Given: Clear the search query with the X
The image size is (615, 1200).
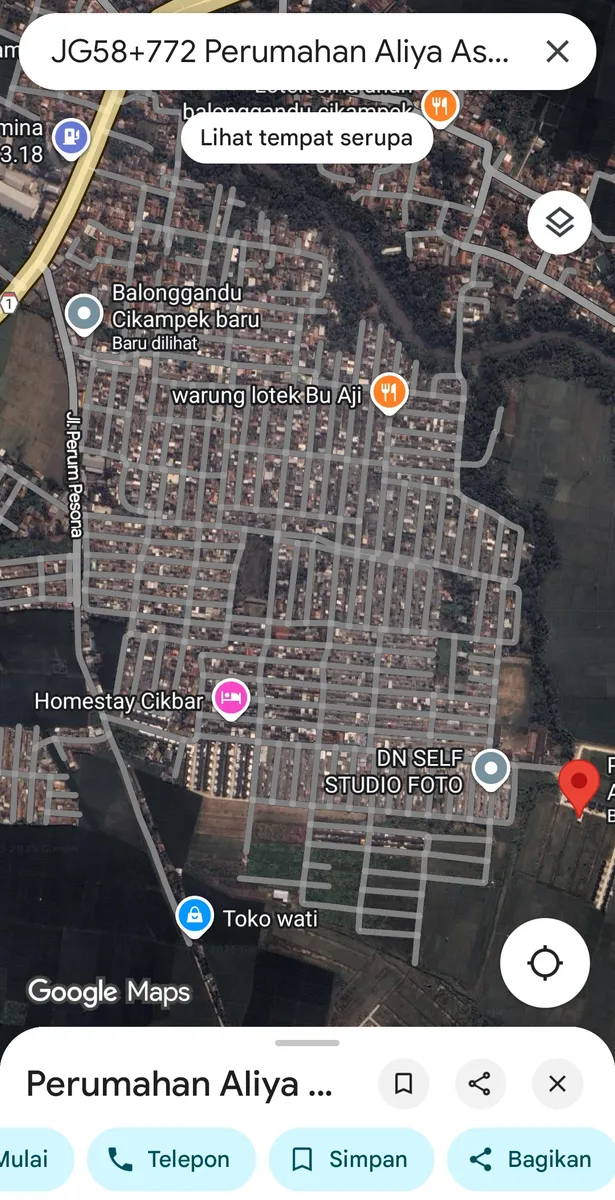Looking at the screenshot, I should [x=557, y=51].
